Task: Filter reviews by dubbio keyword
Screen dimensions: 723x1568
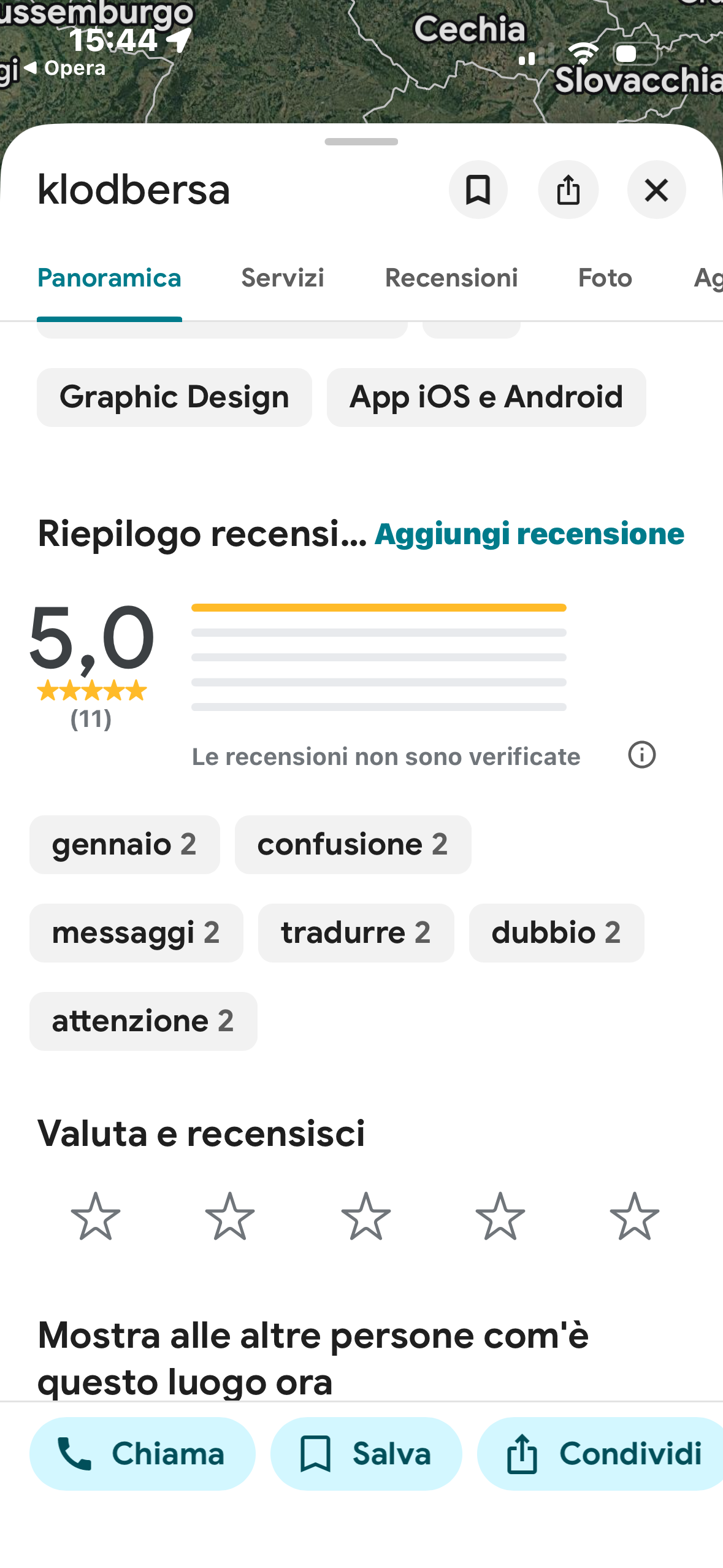Action: click(556, 932)
